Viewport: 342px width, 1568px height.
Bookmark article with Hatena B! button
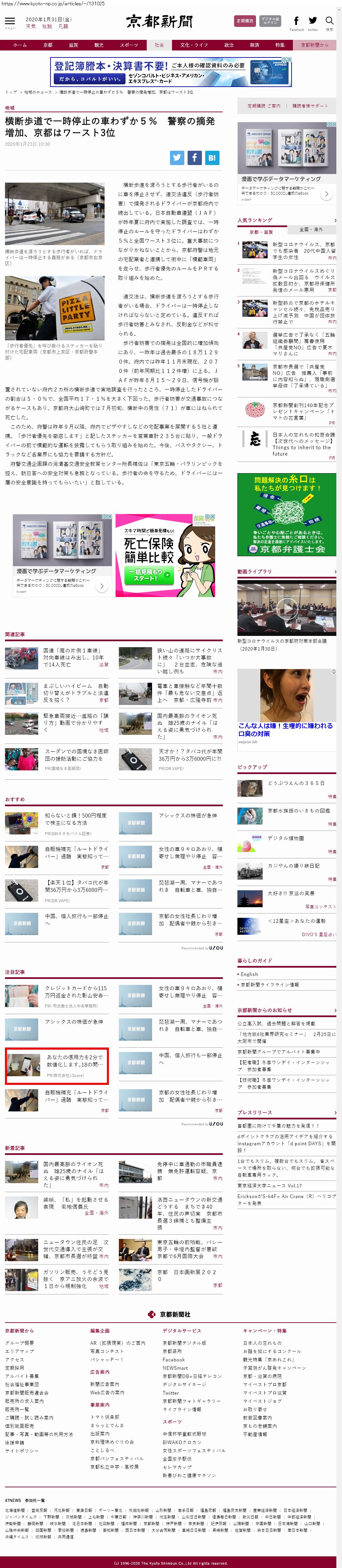coord(212,158)
